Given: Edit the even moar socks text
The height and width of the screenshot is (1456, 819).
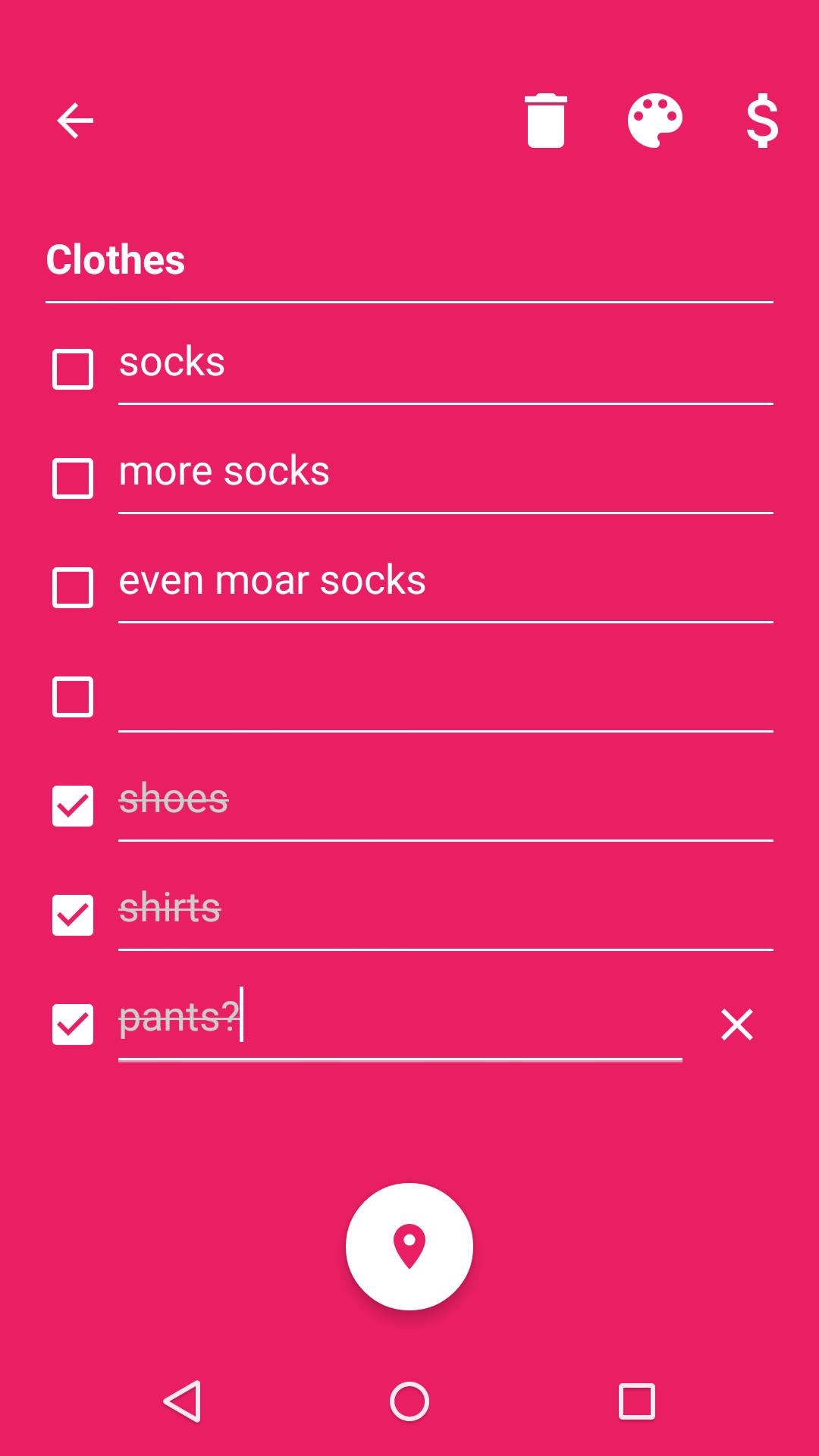Looking at the screenshot, I should pos(446,581).
